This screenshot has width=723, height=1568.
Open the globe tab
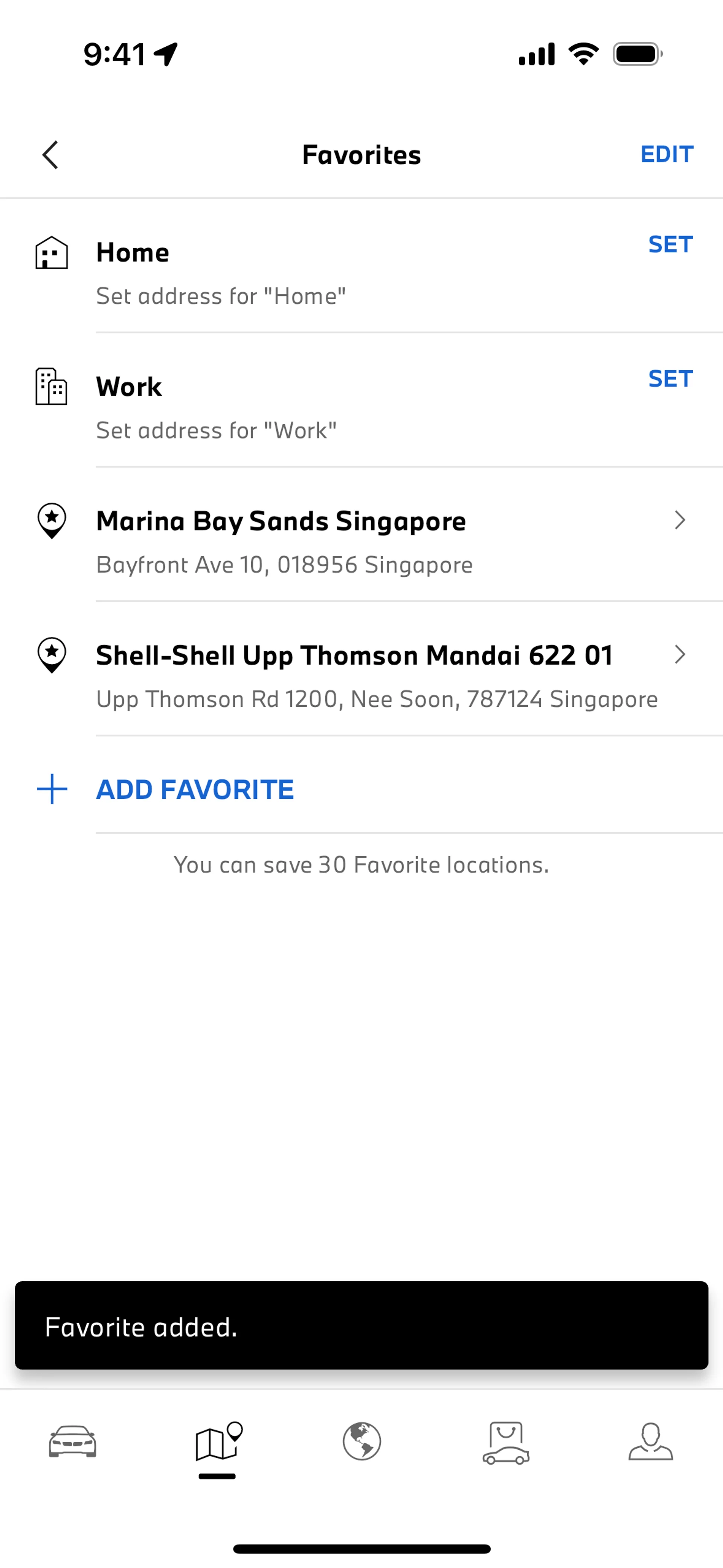(x=361, y=1442)
